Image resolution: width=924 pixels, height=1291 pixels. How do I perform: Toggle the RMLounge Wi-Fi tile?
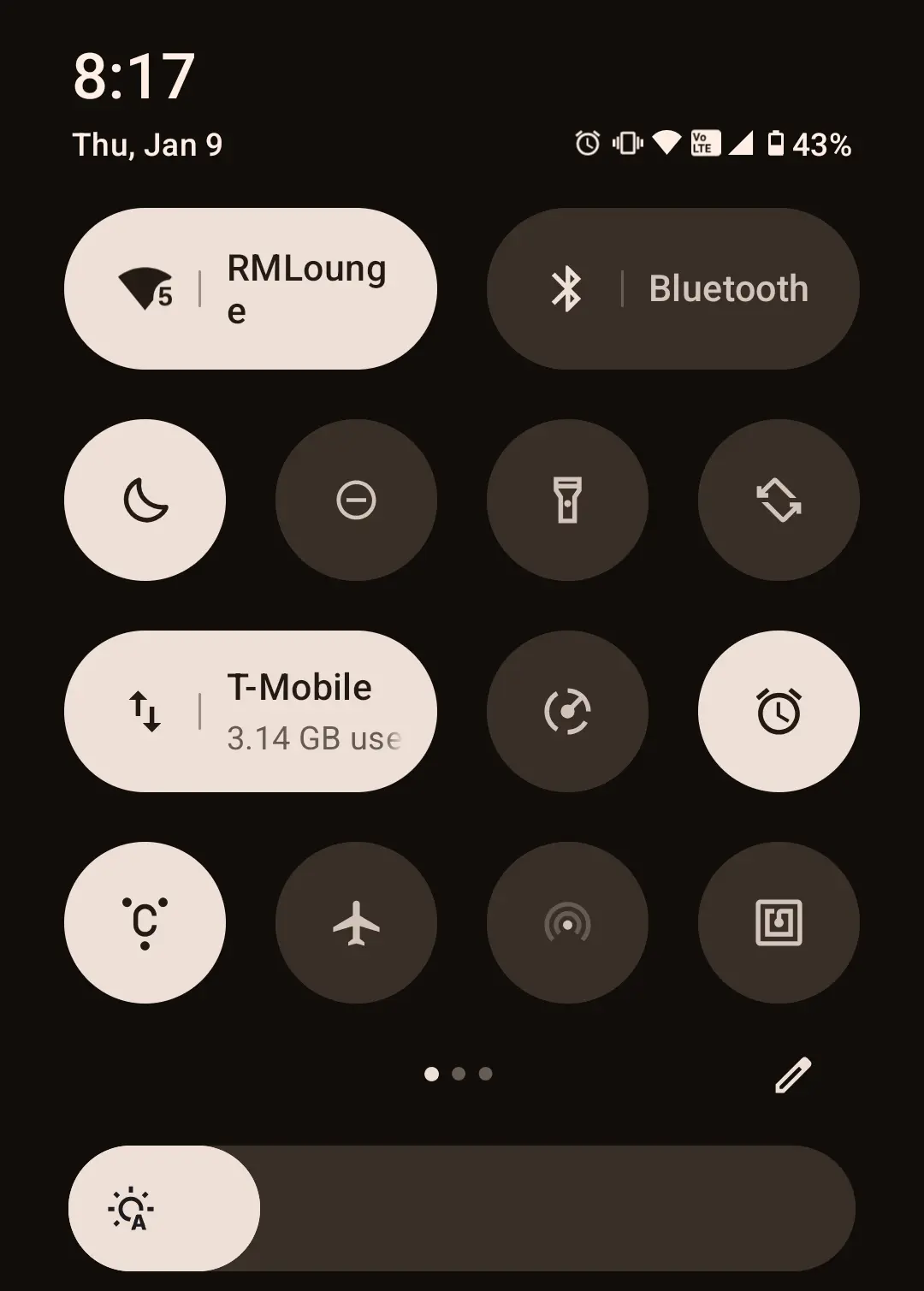coord(250,289)
